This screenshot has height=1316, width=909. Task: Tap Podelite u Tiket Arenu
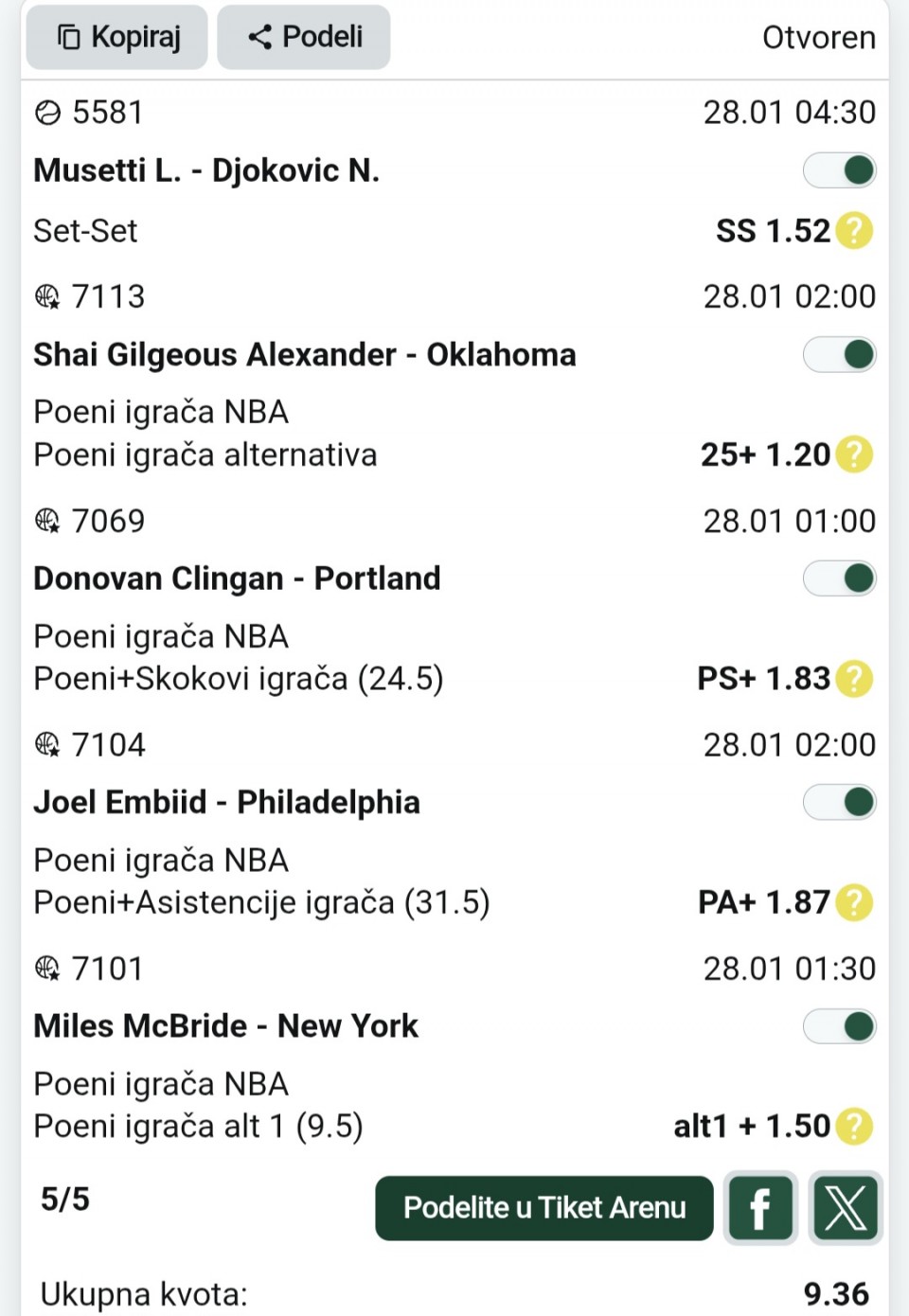coord(544,1208)
